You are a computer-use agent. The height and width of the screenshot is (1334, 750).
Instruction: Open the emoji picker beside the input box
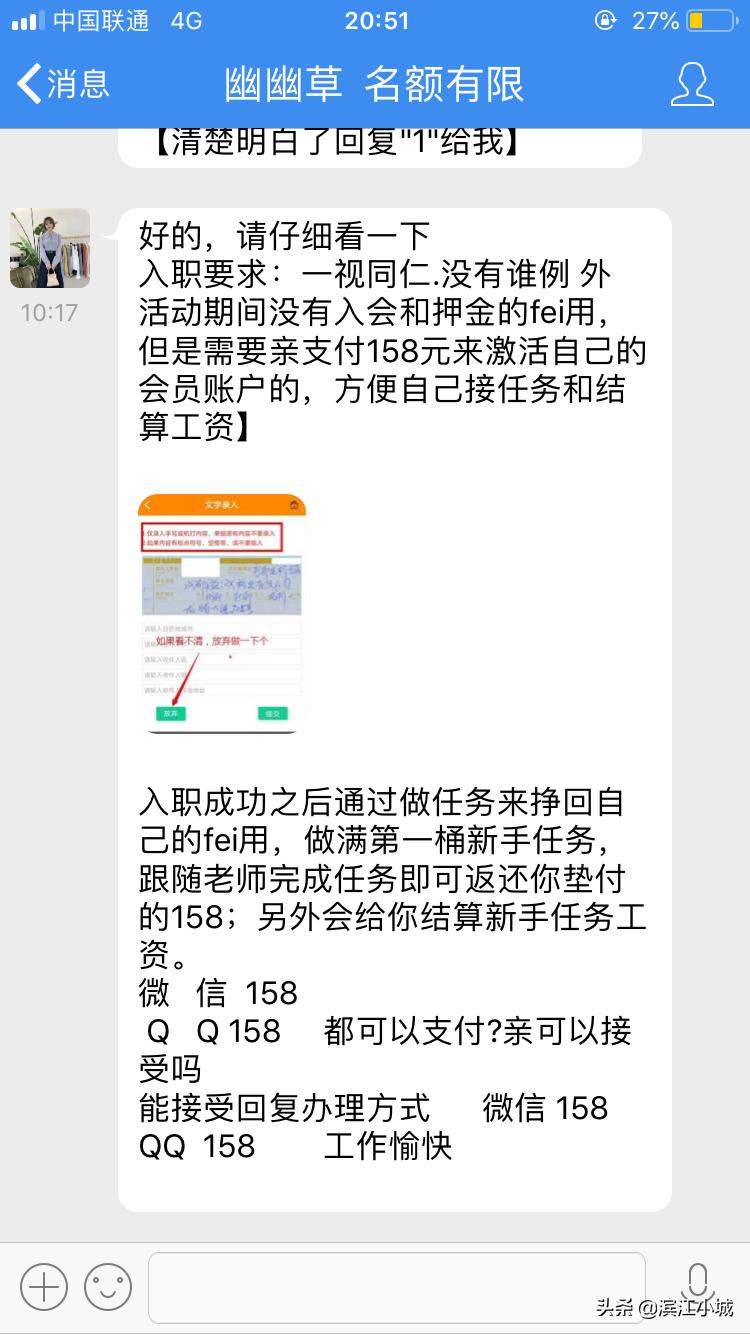[110, 1287]
